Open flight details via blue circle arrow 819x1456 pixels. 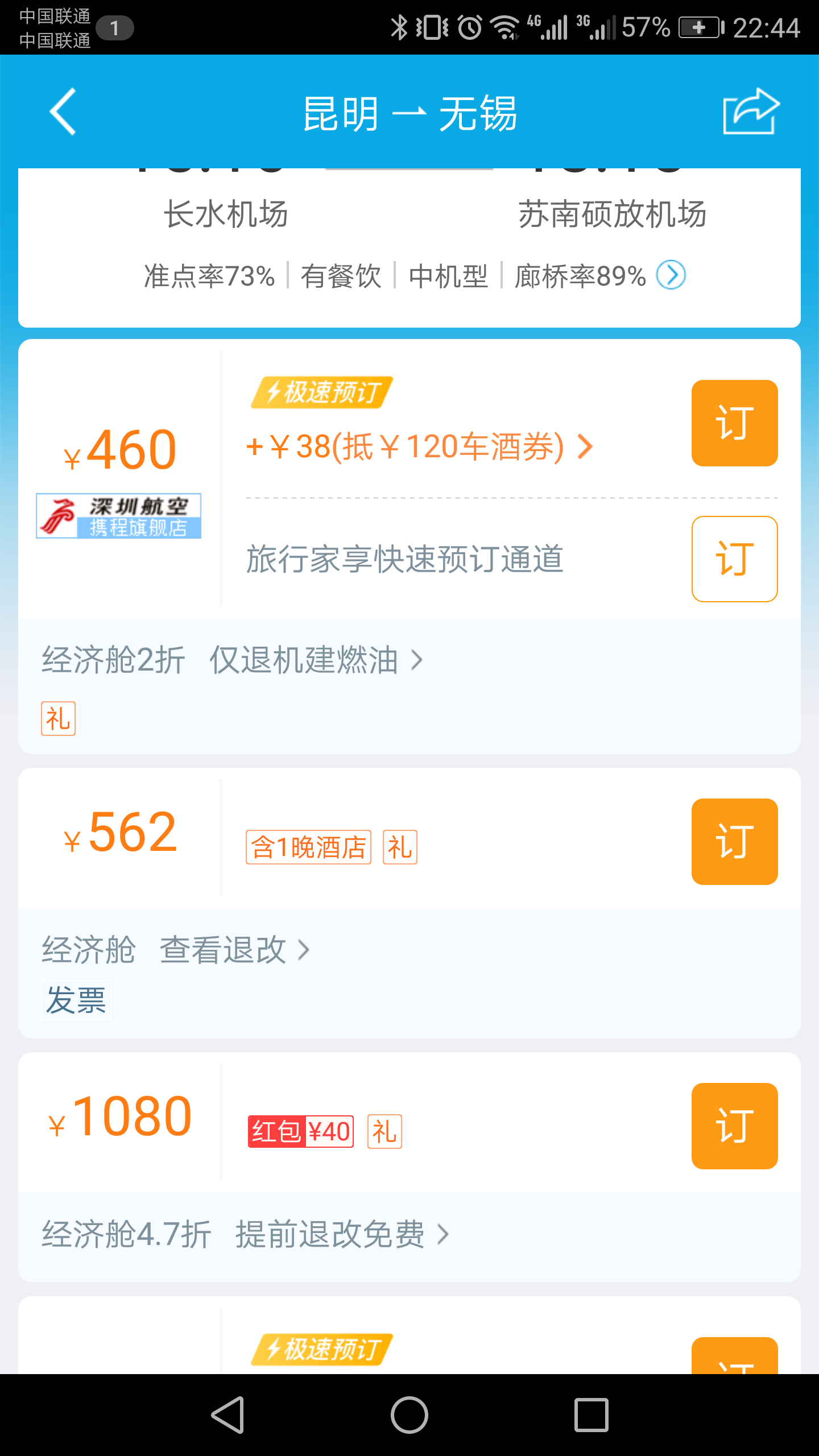pos(671,275)
